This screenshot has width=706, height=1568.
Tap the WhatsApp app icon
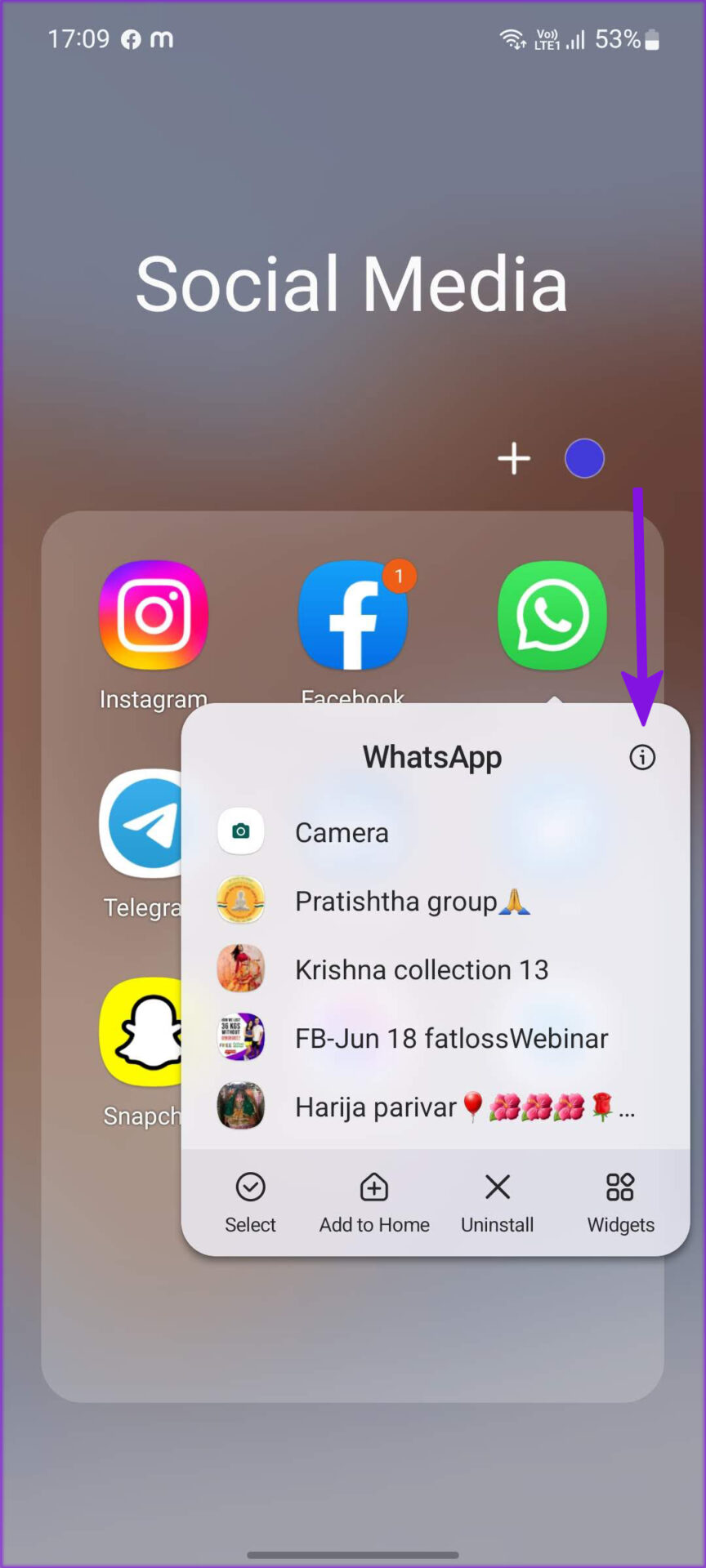coord(552,616)
